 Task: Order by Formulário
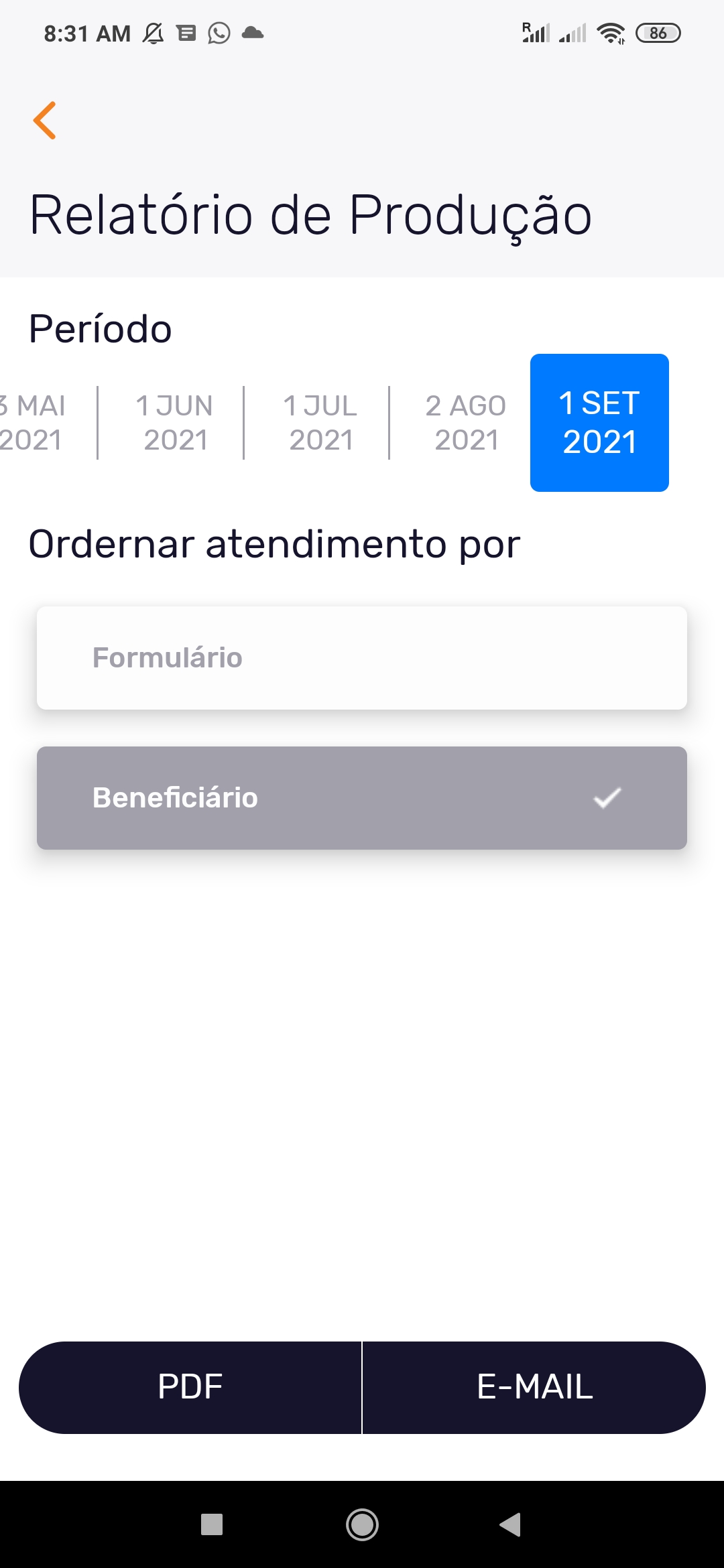click(362, 658)
